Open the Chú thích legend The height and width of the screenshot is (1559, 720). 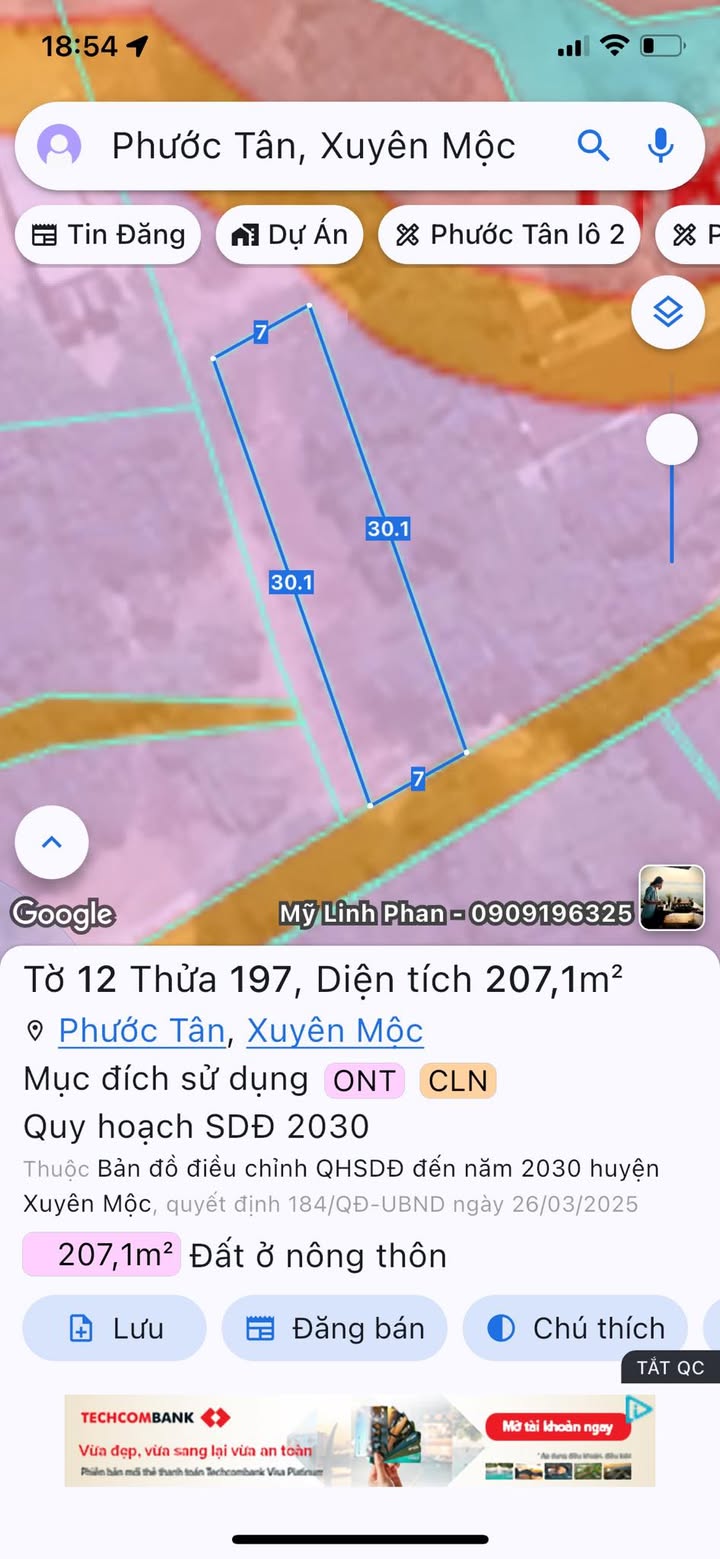coord(575,1328)
